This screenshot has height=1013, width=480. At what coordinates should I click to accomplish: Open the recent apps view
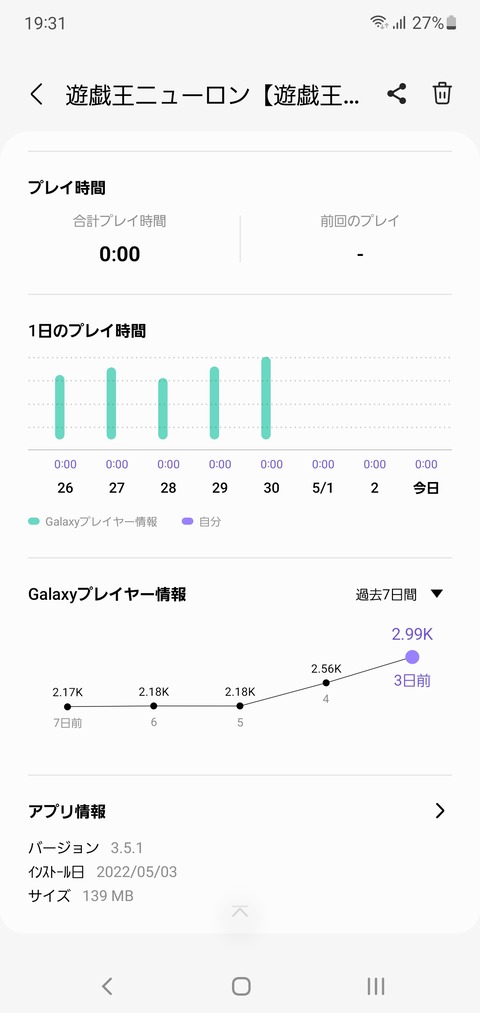click(x=375, y=985)
